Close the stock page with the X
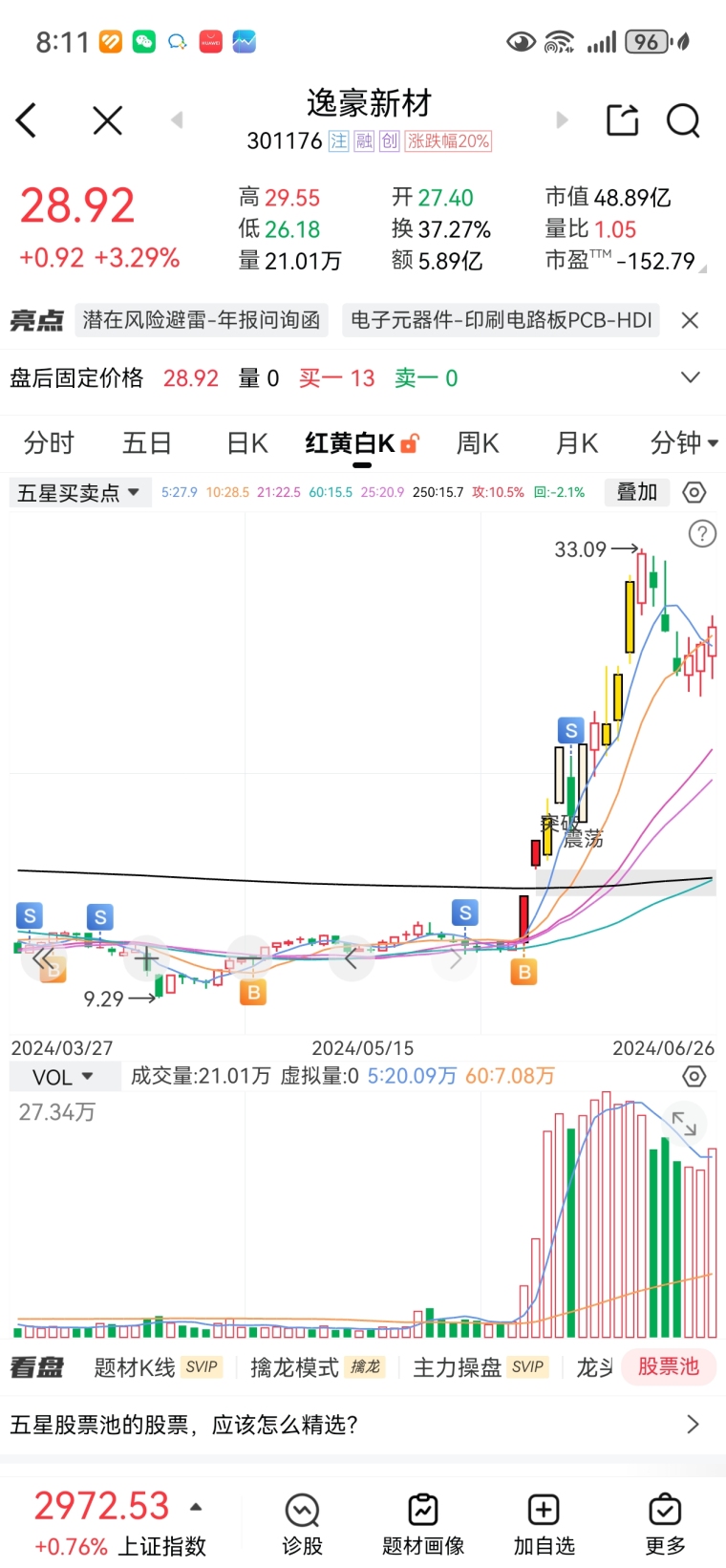726x1568 pixels. 107,120
